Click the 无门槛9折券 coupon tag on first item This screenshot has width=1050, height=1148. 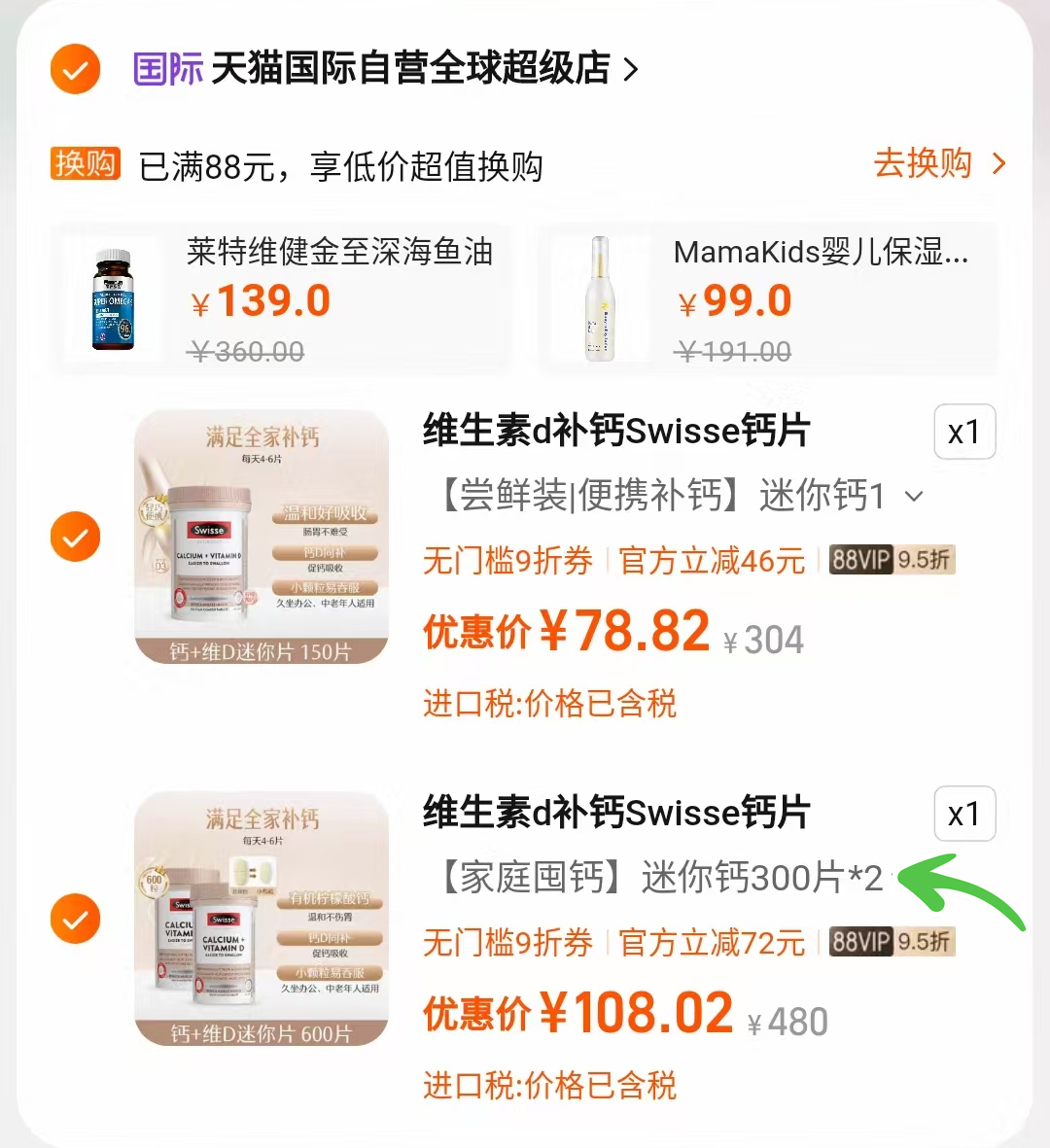(506, 562)
